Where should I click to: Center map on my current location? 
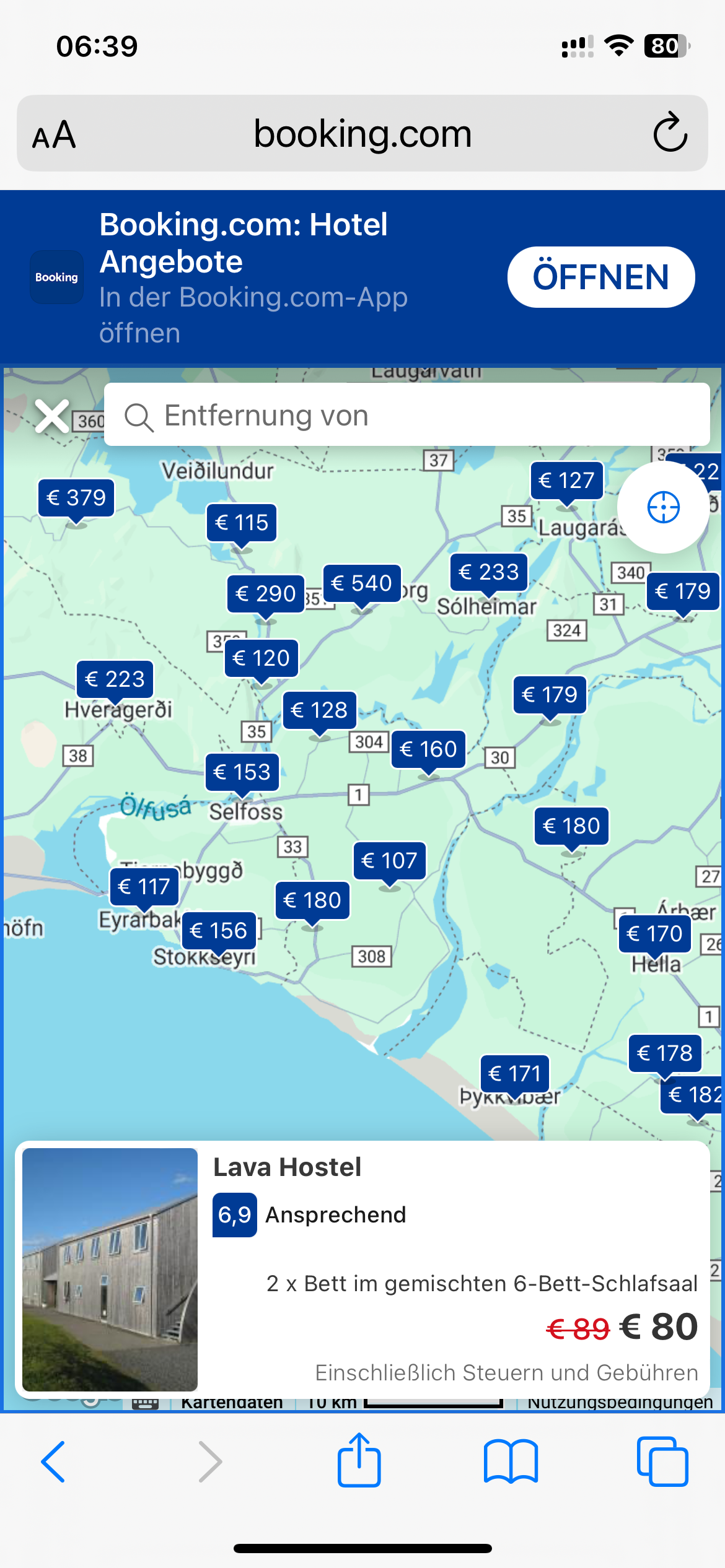tap(663, 507)
